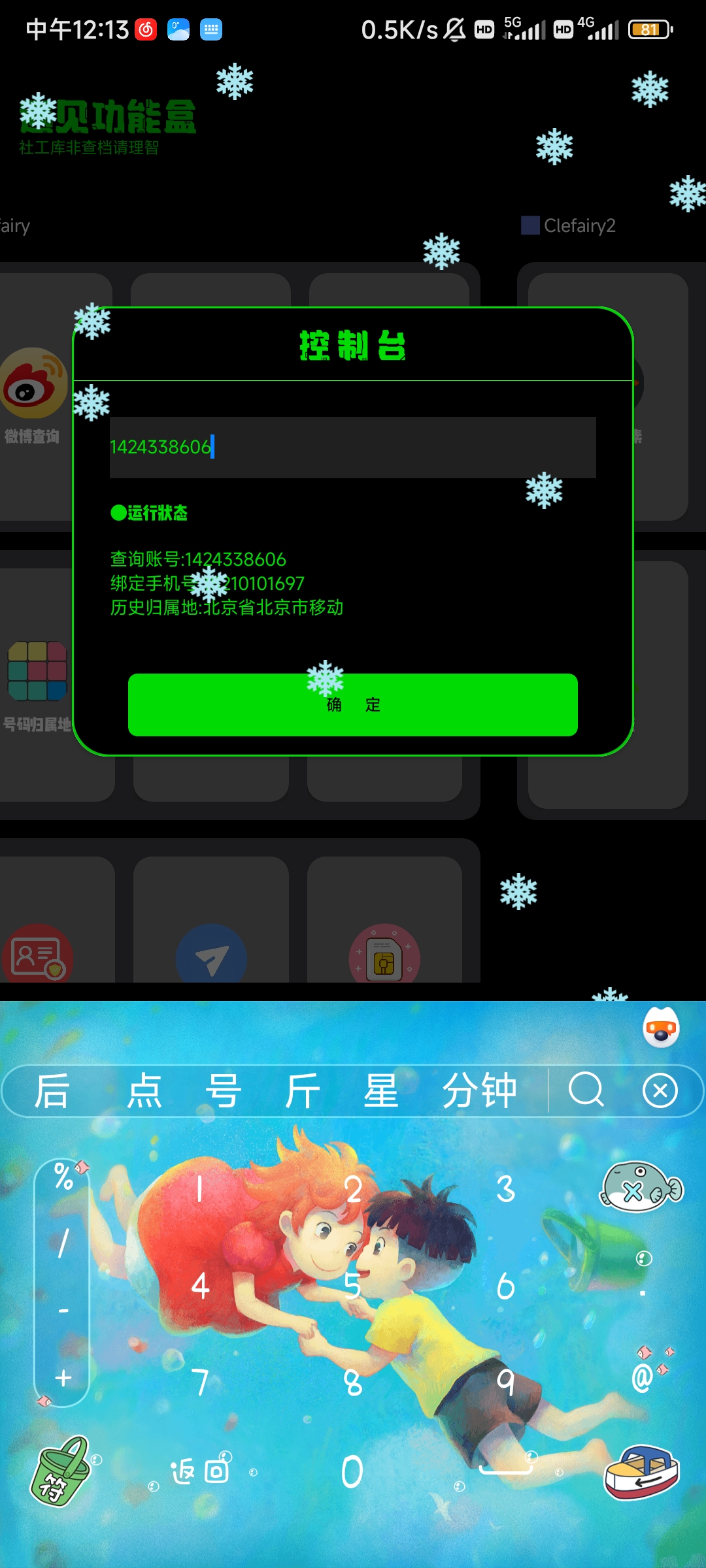Focus the account number input field
The width and height of the screenshot is (706, 1568).
[353, 448]
